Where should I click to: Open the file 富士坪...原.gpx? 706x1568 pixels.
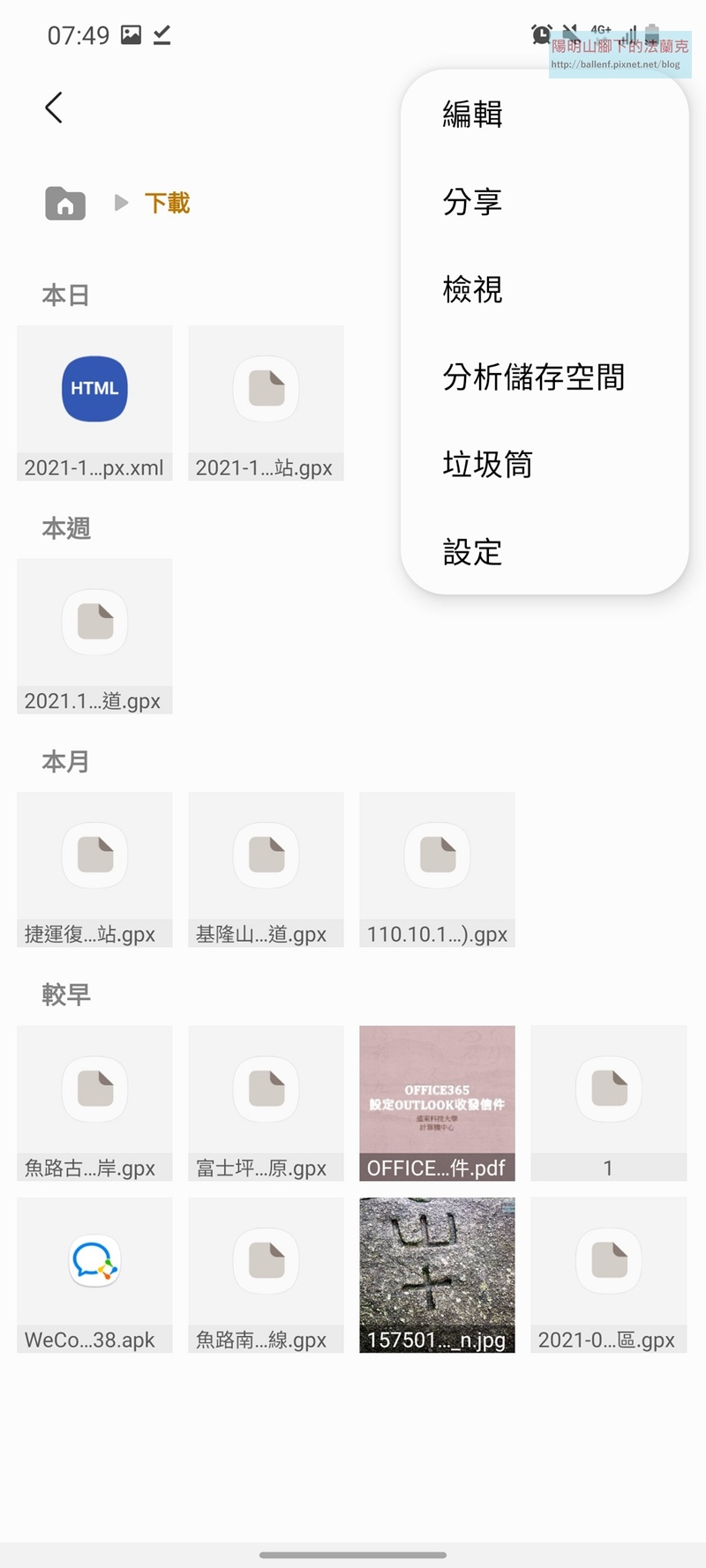coord(266,1103)
